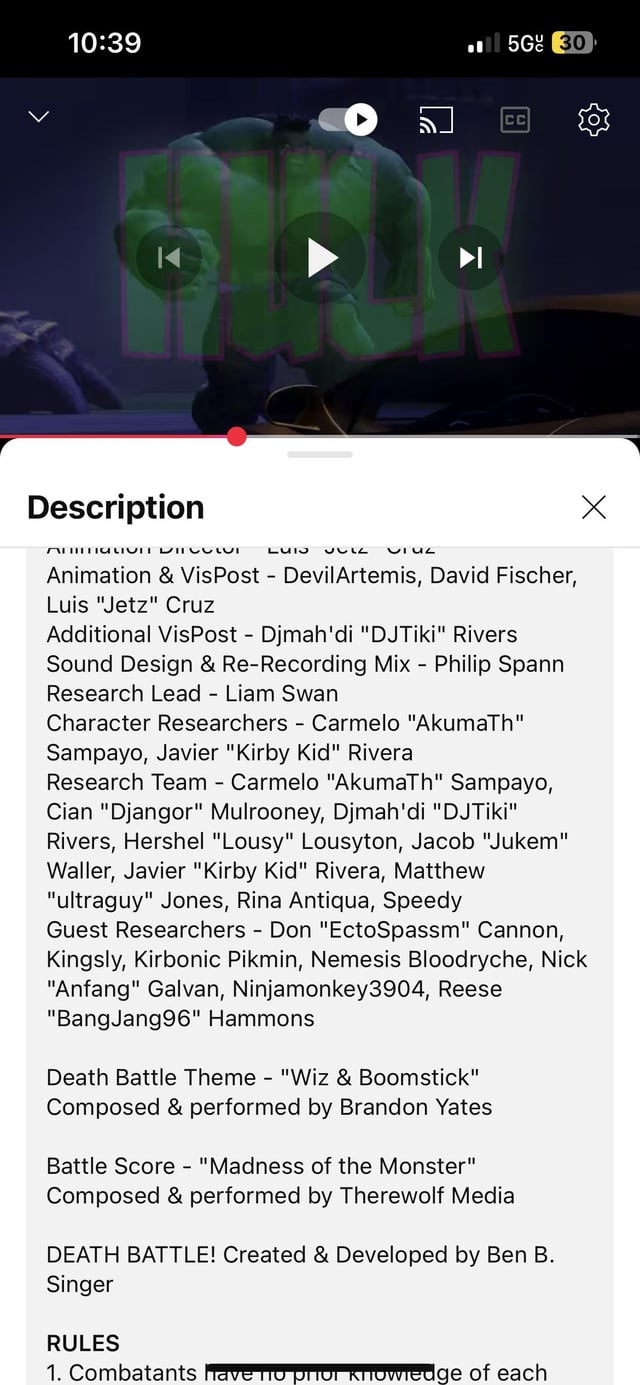The width and height of the screenshot is (640, 1385).
Task: Play the paused video
Action: click(320, 258)
